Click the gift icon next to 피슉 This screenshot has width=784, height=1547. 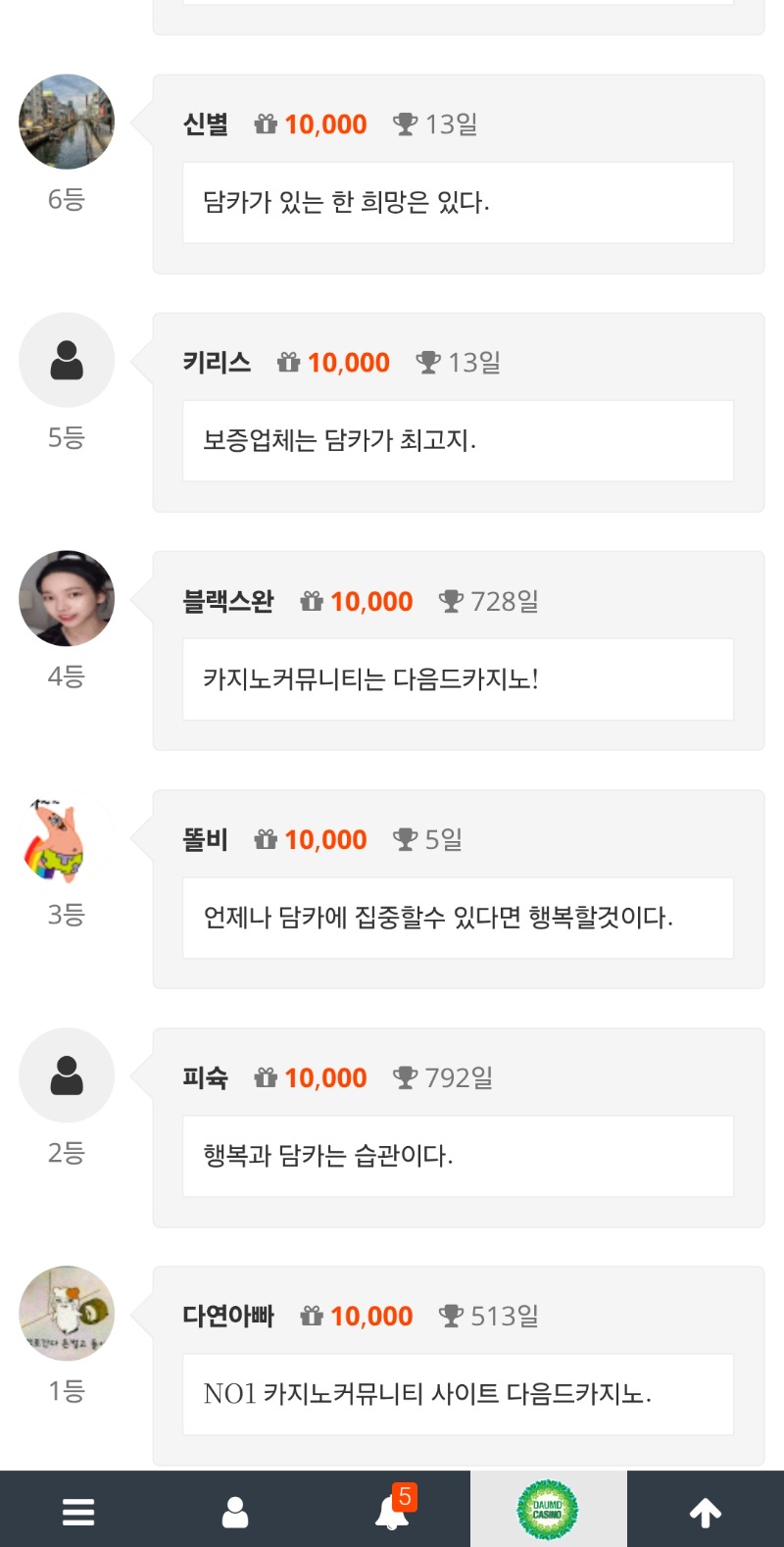pos(265,1076)
